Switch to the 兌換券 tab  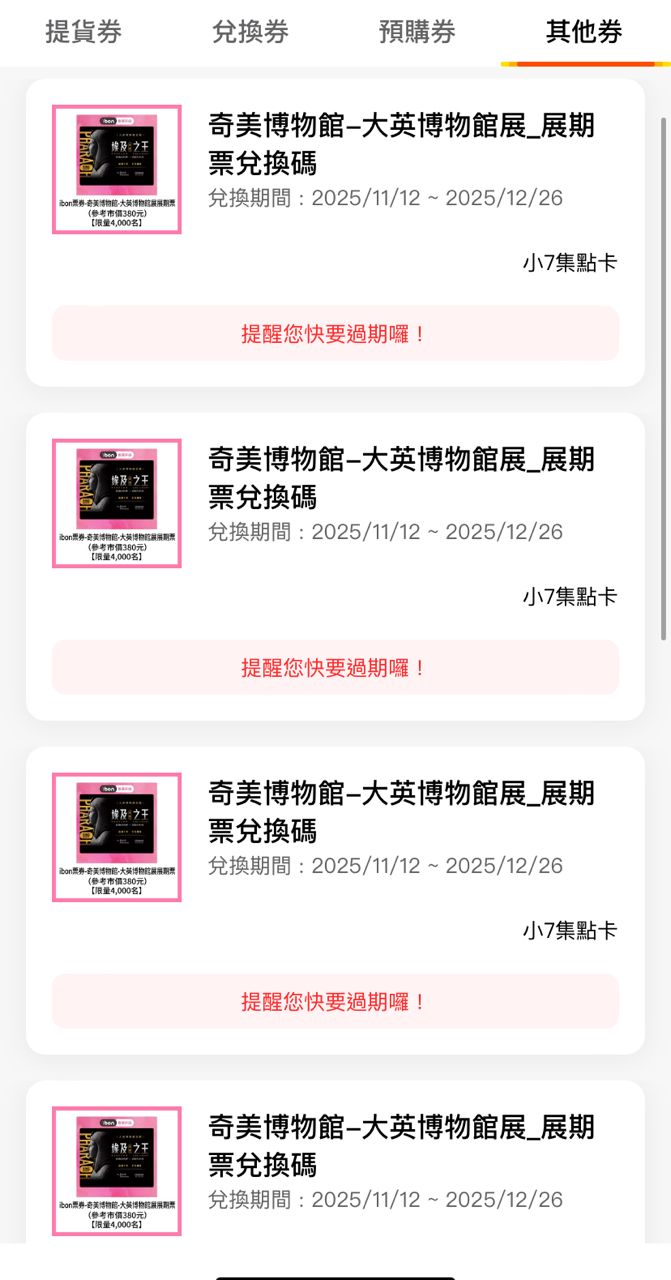pos(251,32)
